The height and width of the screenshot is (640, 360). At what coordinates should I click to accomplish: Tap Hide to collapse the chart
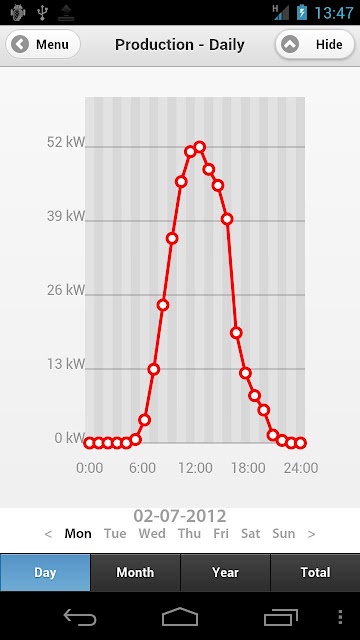[x=315, y=44]
